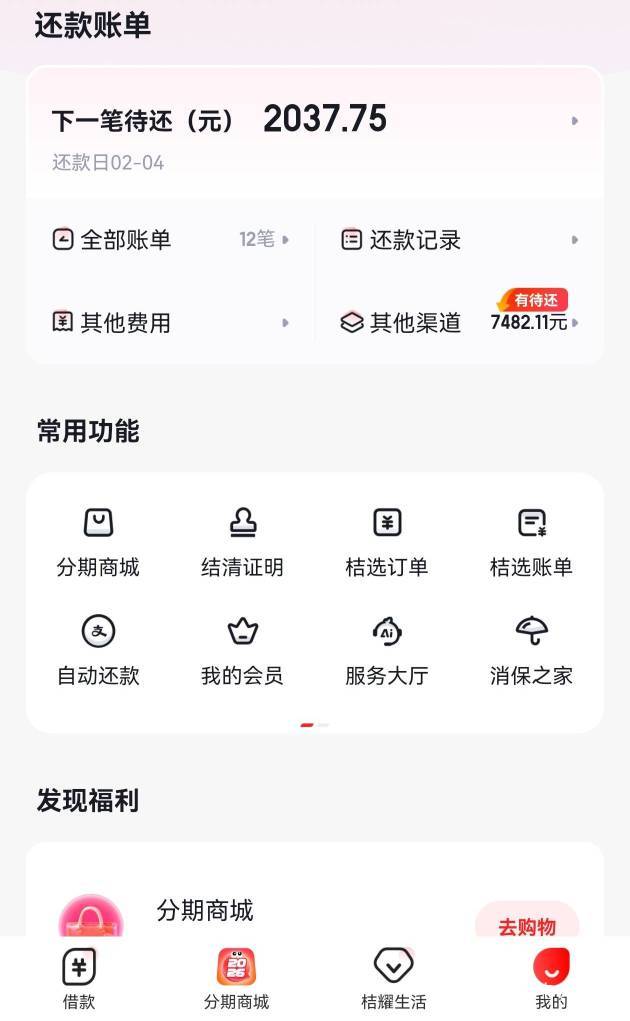This screenshot has width=630, height=1021.
Task: Open 消保之家 consumer protection
Action: (531, 650)
